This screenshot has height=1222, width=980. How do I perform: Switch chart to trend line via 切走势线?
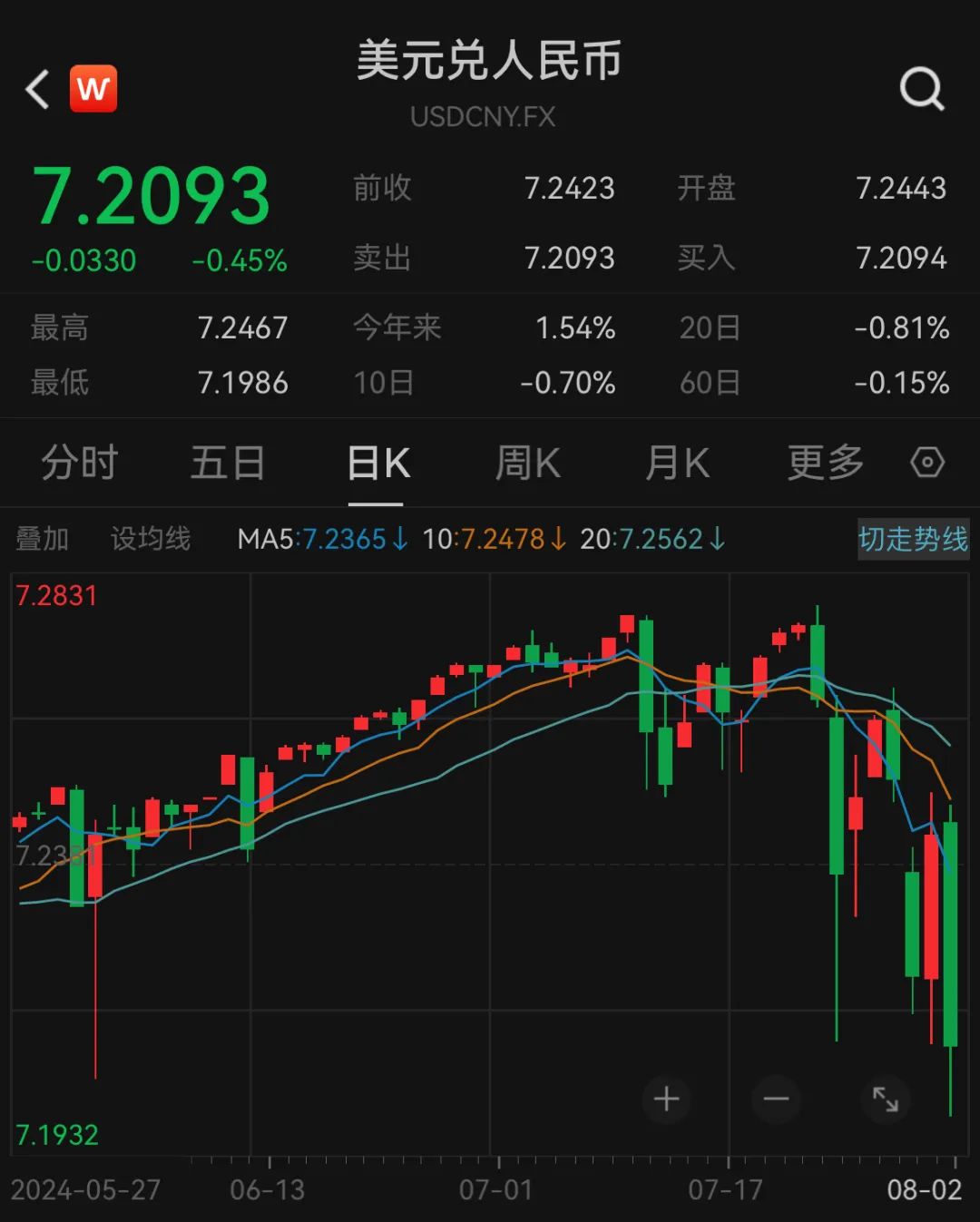912,539
